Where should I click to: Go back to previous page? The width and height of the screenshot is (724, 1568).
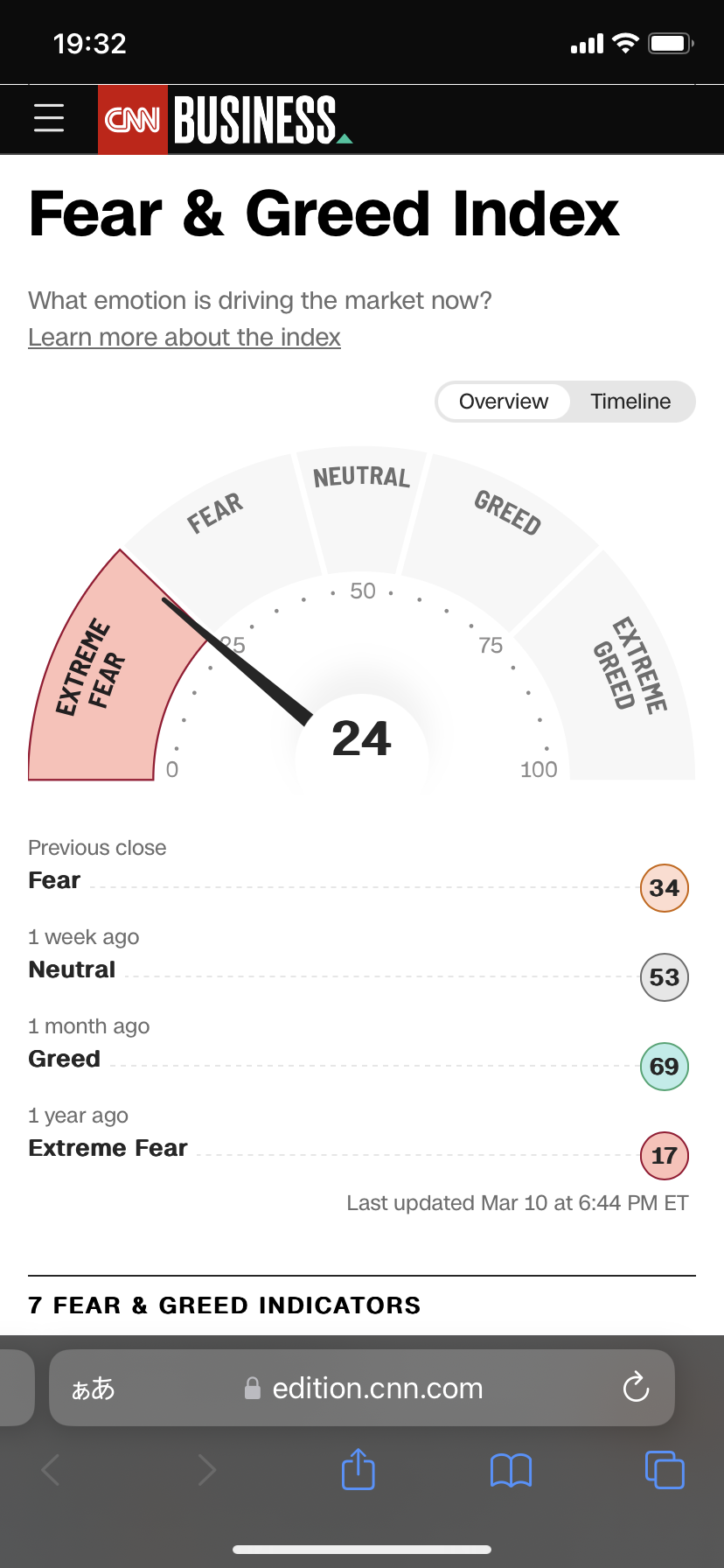[51, 1470]
